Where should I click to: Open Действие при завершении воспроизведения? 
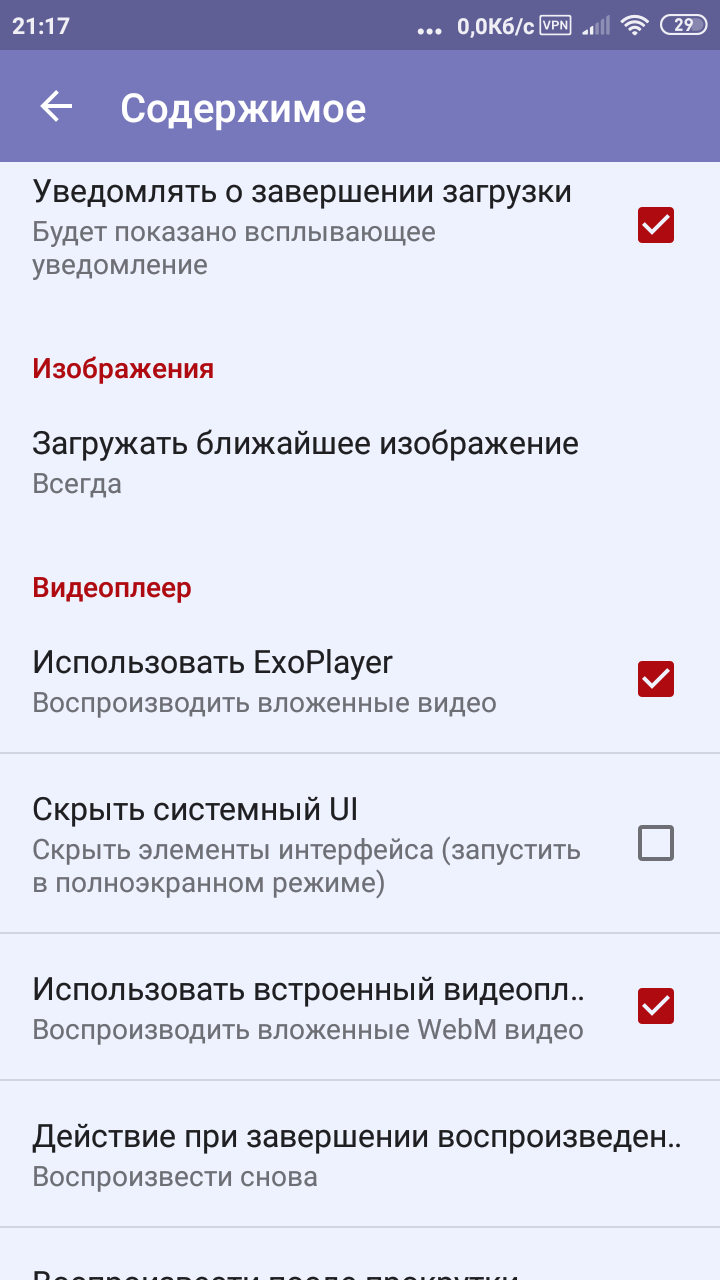(x=356, y=1154)
